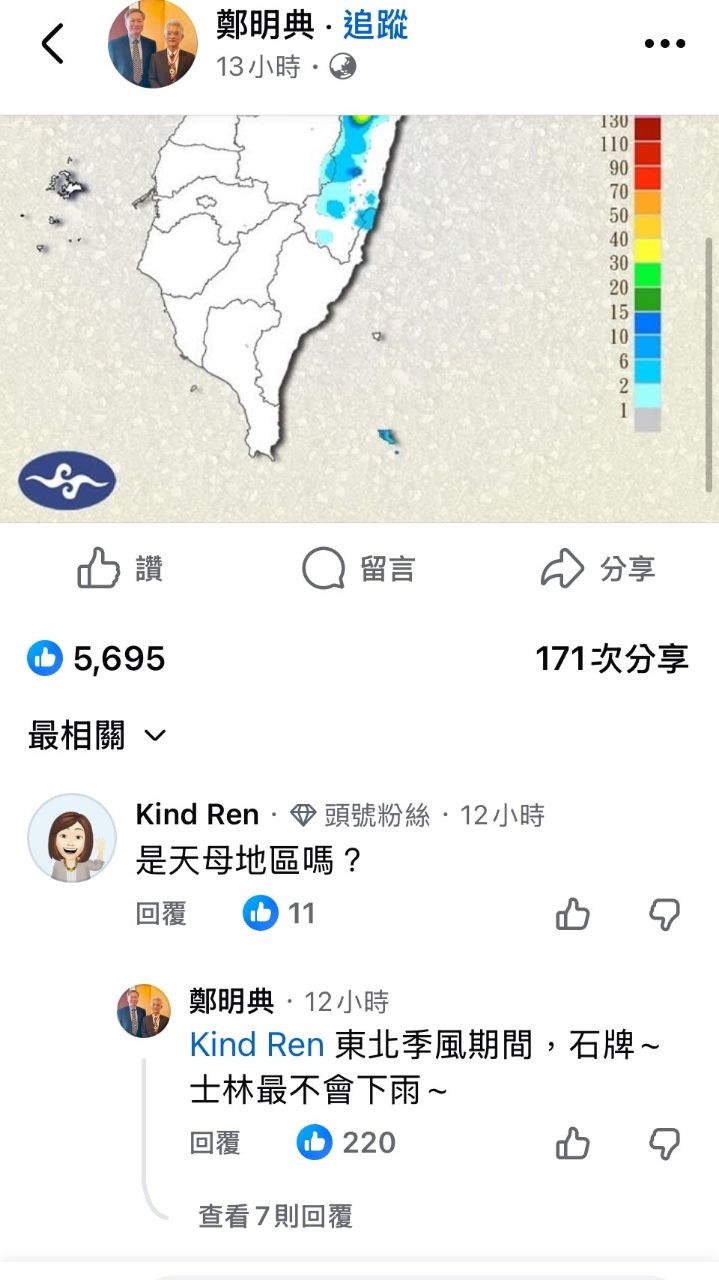The image size is (719, 1280).
Task: Thumbs up Kind Ren's comment
Action: pyautogui.click(x=573, y=914)
